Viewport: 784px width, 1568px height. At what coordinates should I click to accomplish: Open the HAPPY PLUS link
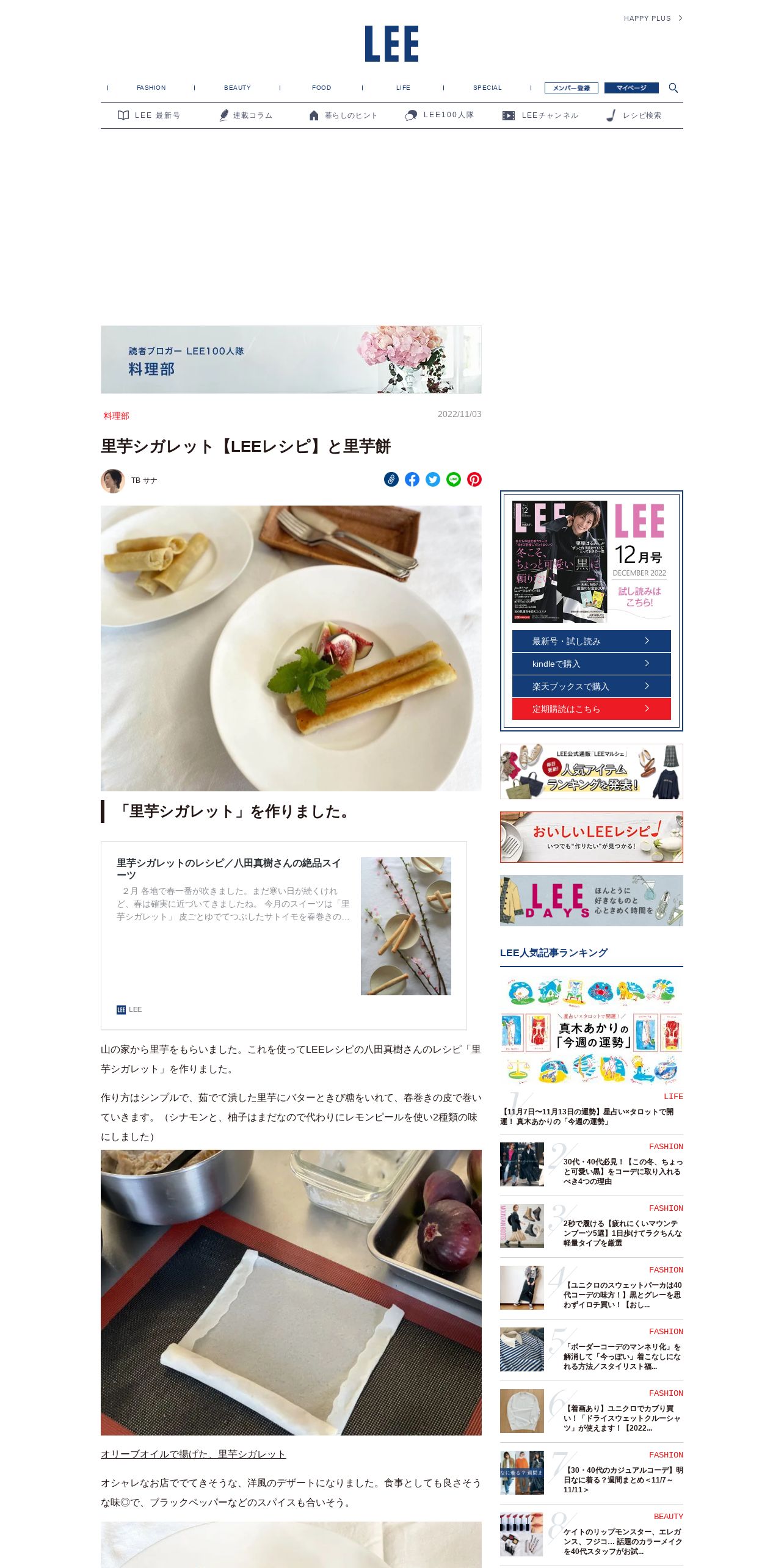(653, 18)
